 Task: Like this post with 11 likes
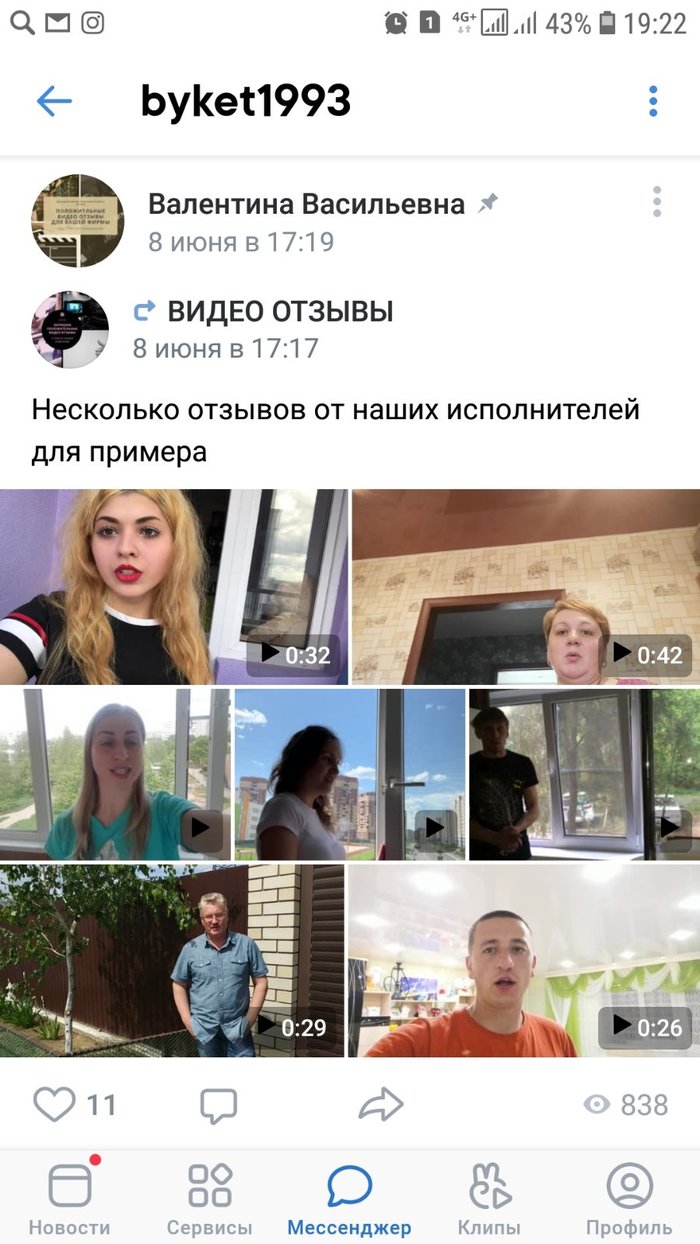(x=56, y=1104)
